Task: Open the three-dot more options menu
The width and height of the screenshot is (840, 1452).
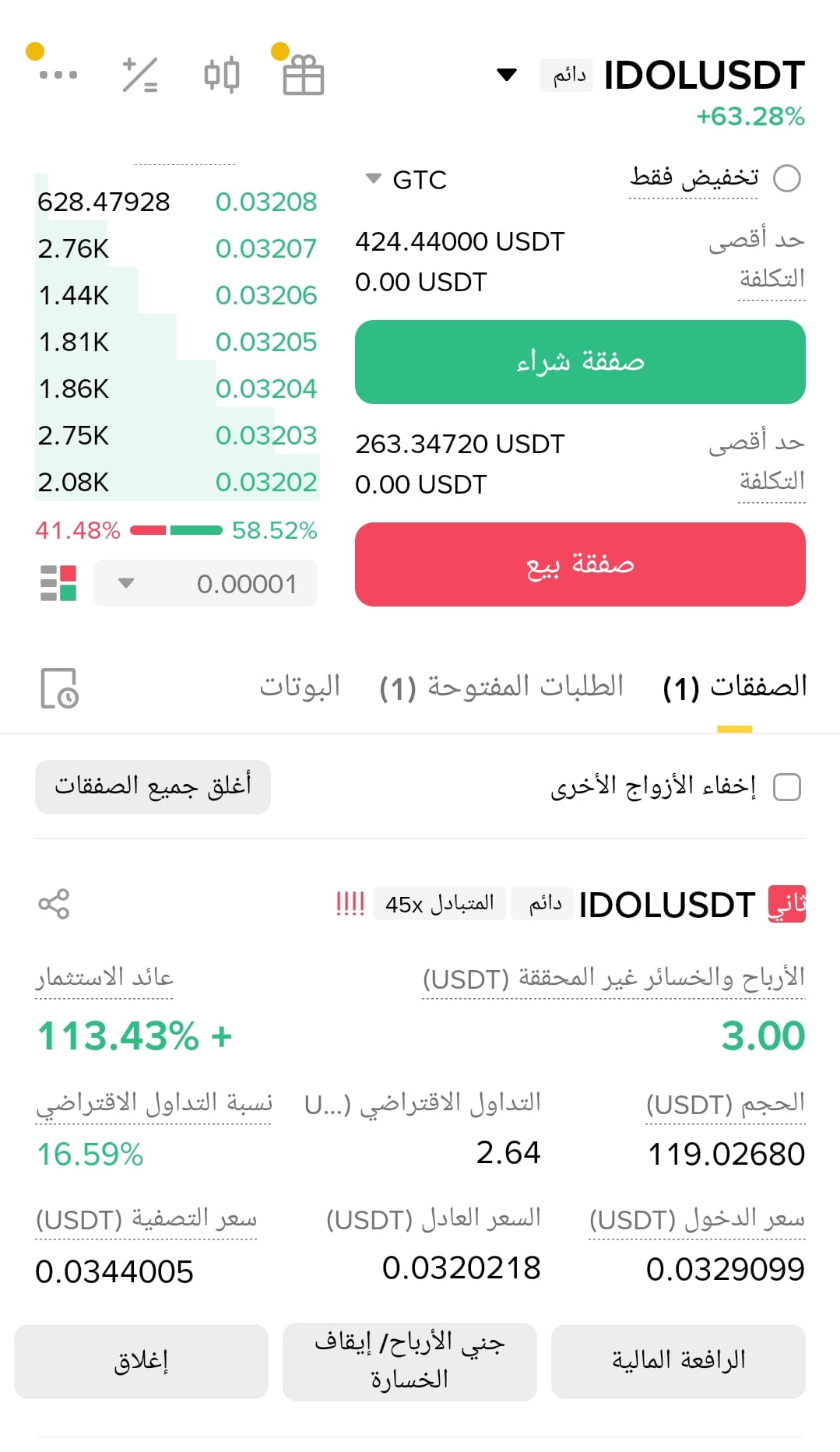Action: point(58,75)
